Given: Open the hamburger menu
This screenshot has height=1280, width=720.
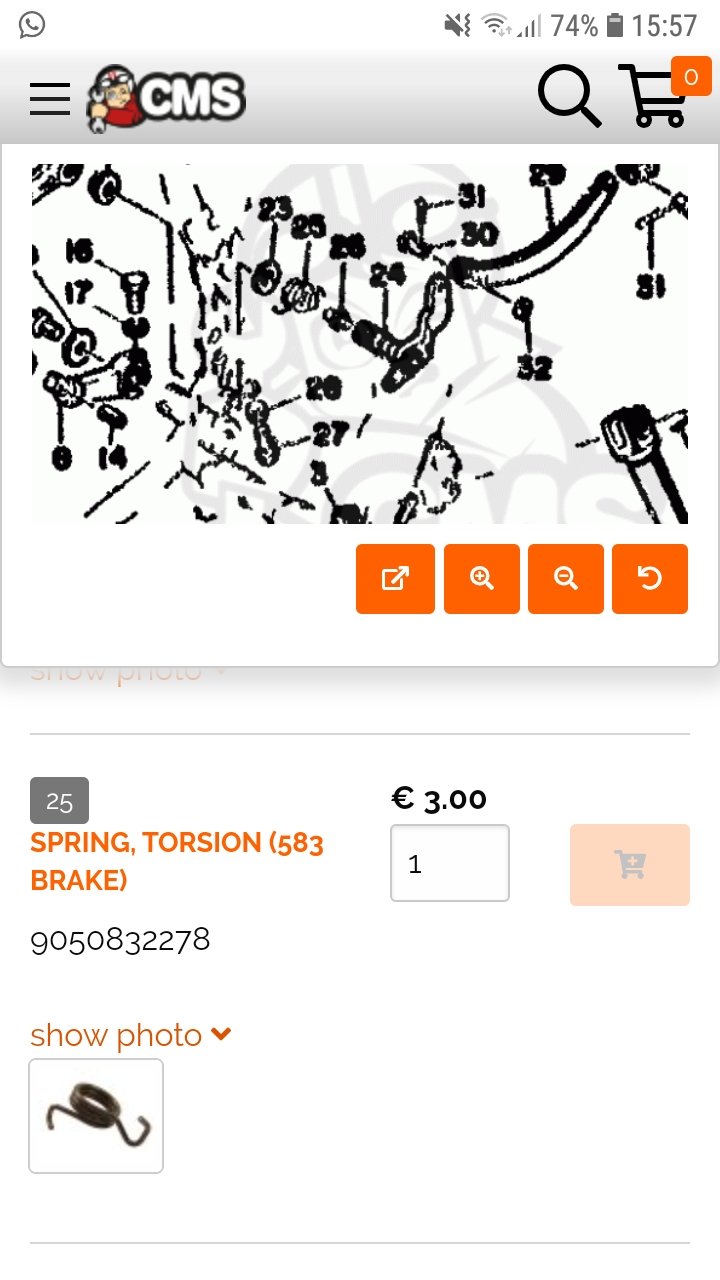Looking at the screenshot, I should [50, 98].
